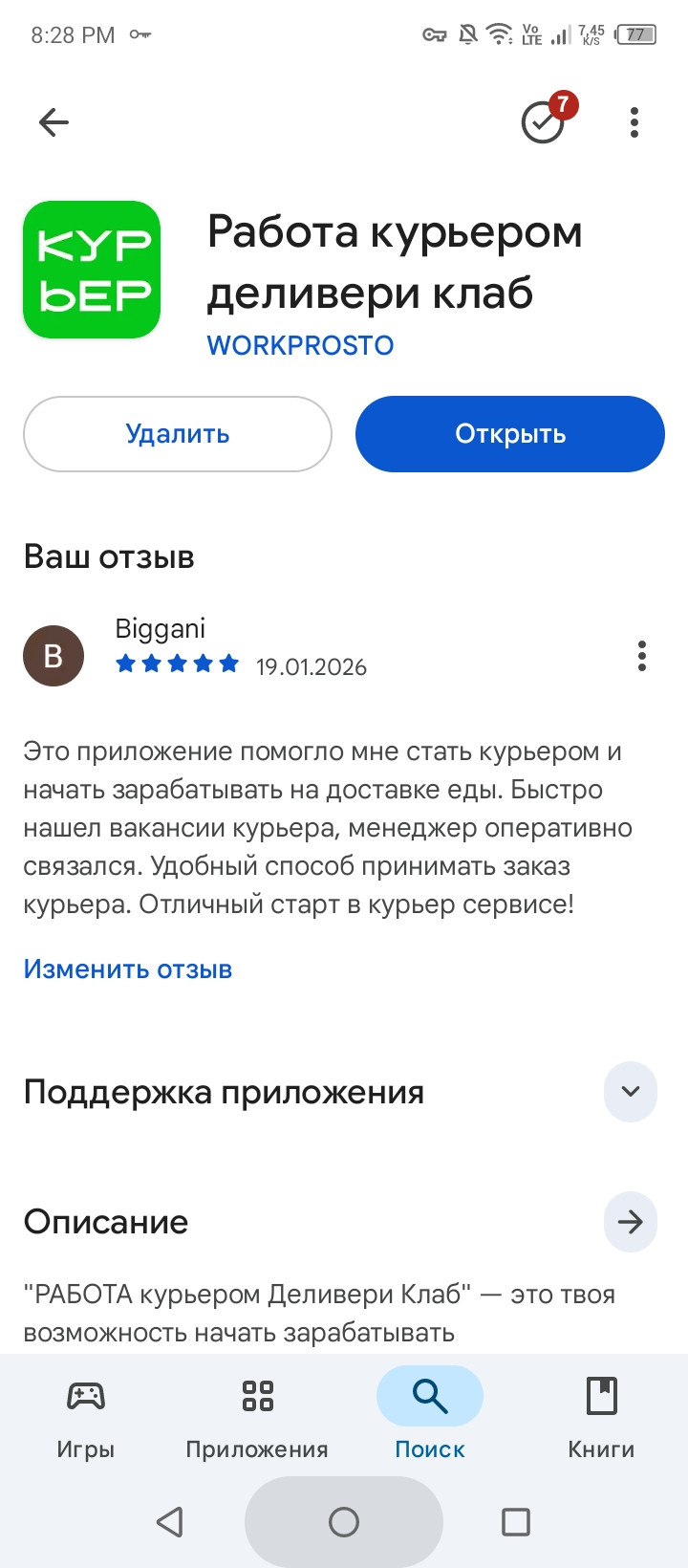Go back using the top arrow

click(54, 122)
